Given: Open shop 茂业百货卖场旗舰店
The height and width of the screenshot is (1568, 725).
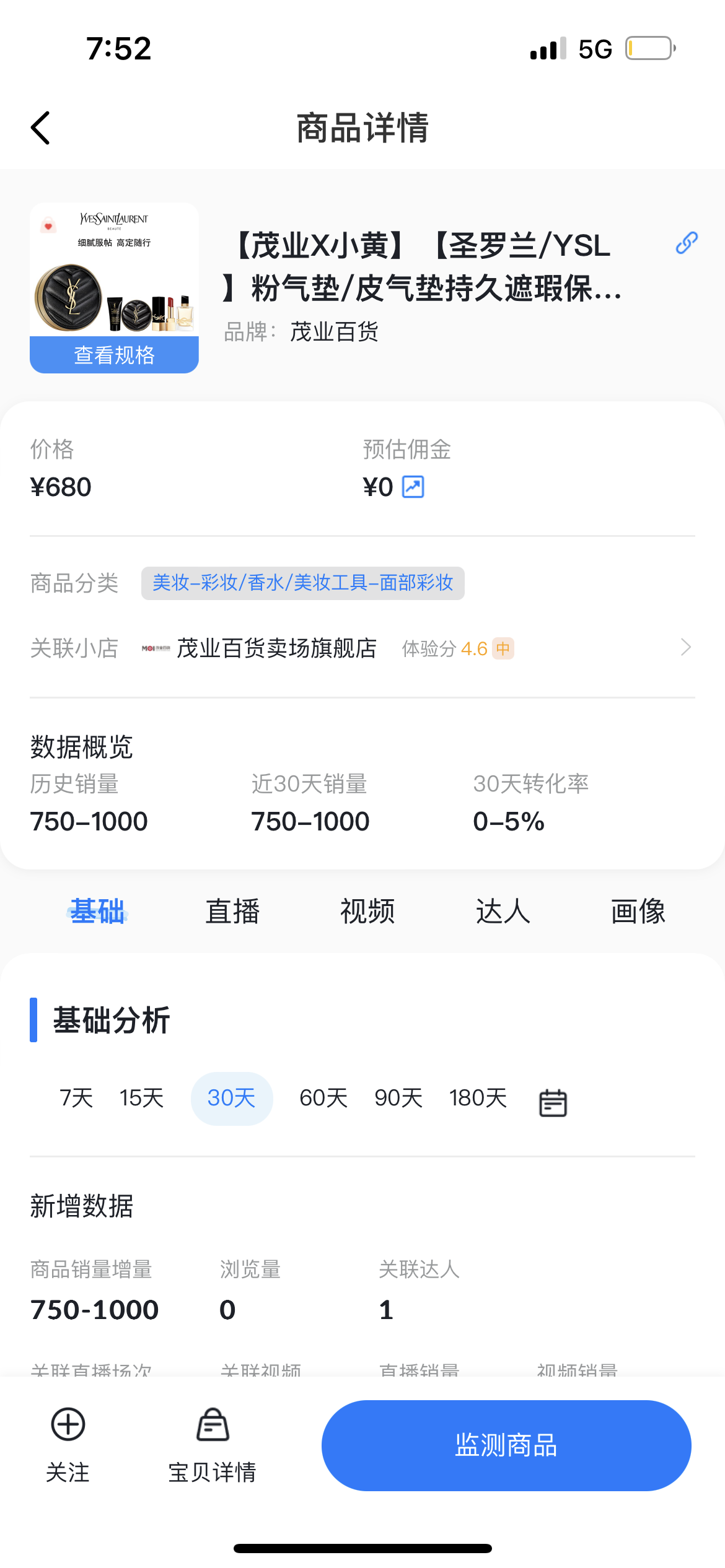Looking at the screenshot, I should click(276, 648).
